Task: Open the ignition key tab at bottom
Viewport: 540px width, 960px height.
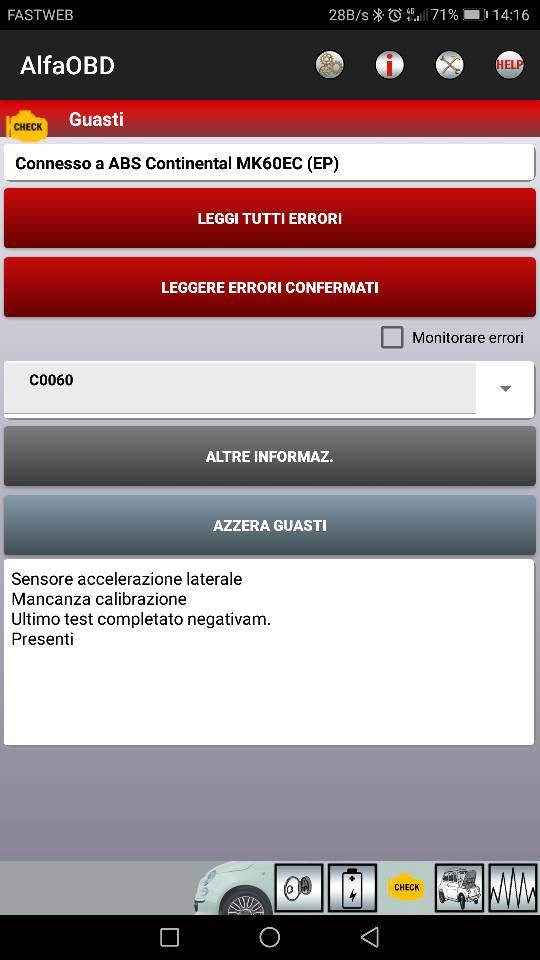Action: tap(299, 887)
